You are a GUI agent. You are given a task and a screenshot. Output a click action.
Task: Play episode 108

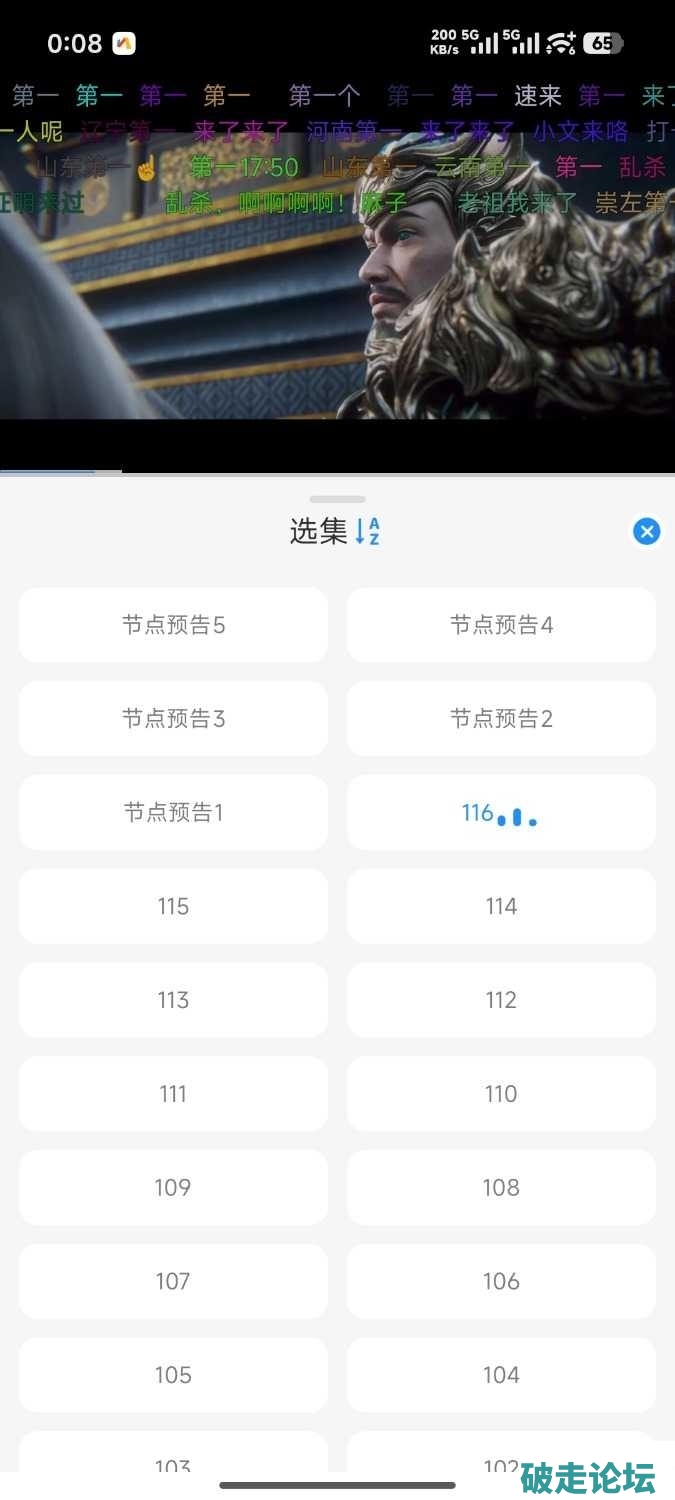(x=501, y=1187)
